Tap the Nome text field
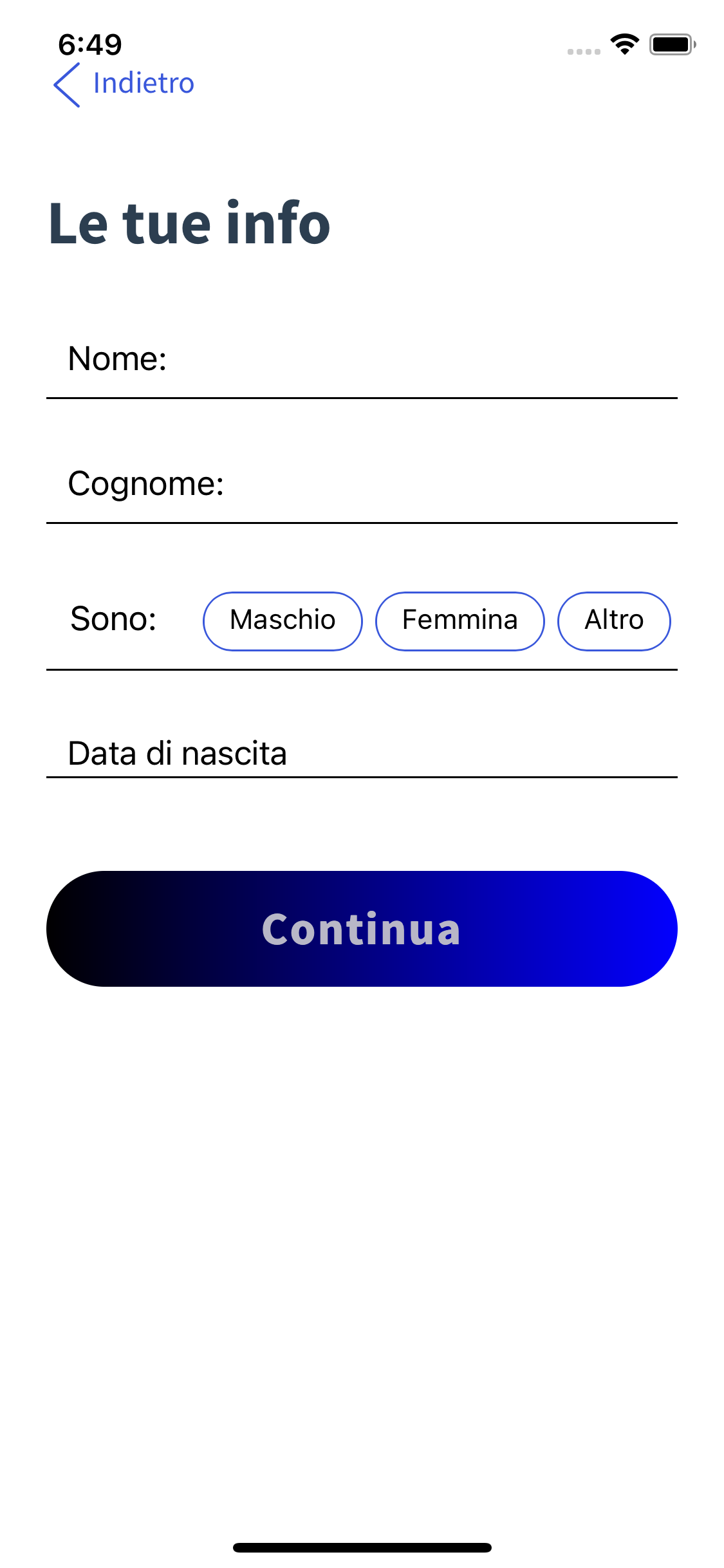The image size is (724, 1568). coord(362,359)
